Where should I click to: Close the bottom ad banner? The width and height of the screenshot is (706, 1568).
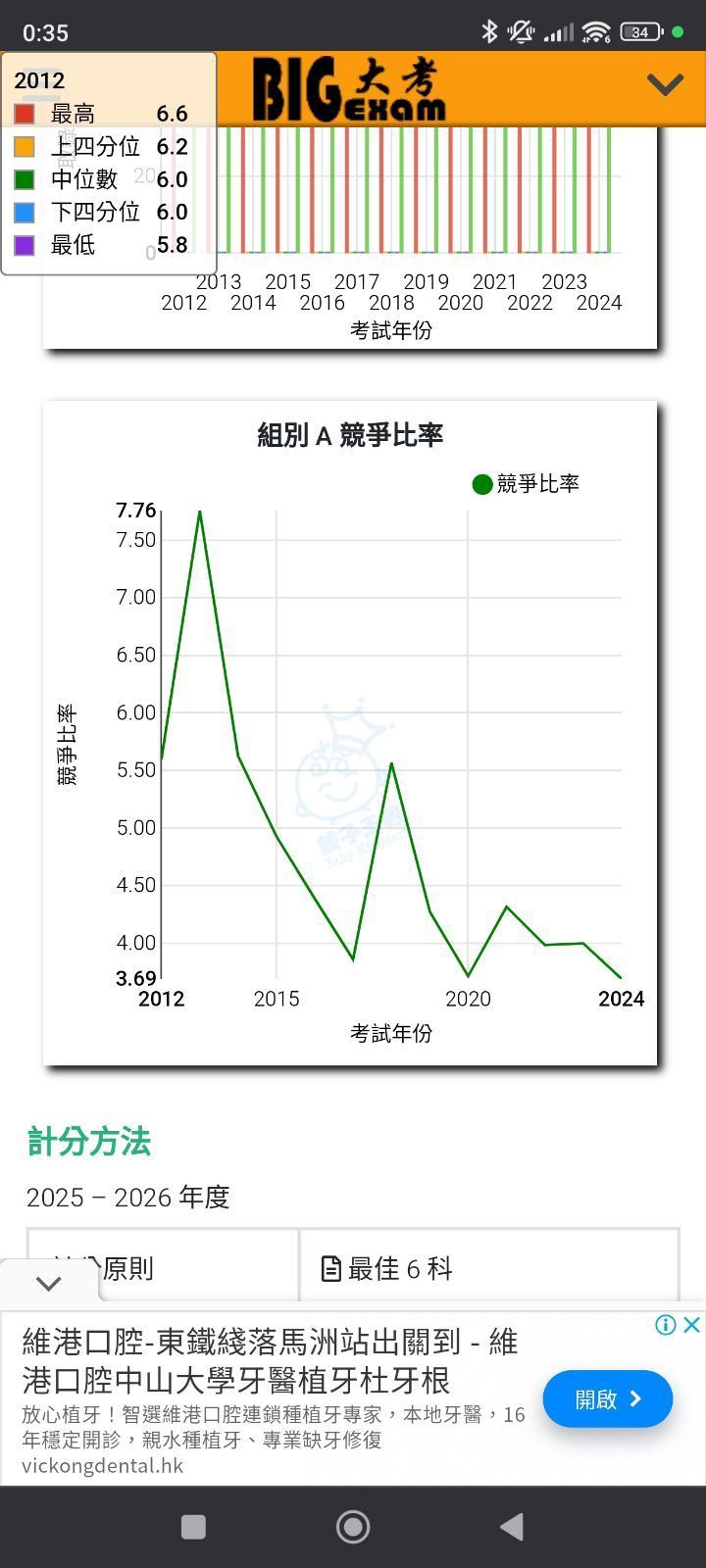click(691, 1325)
